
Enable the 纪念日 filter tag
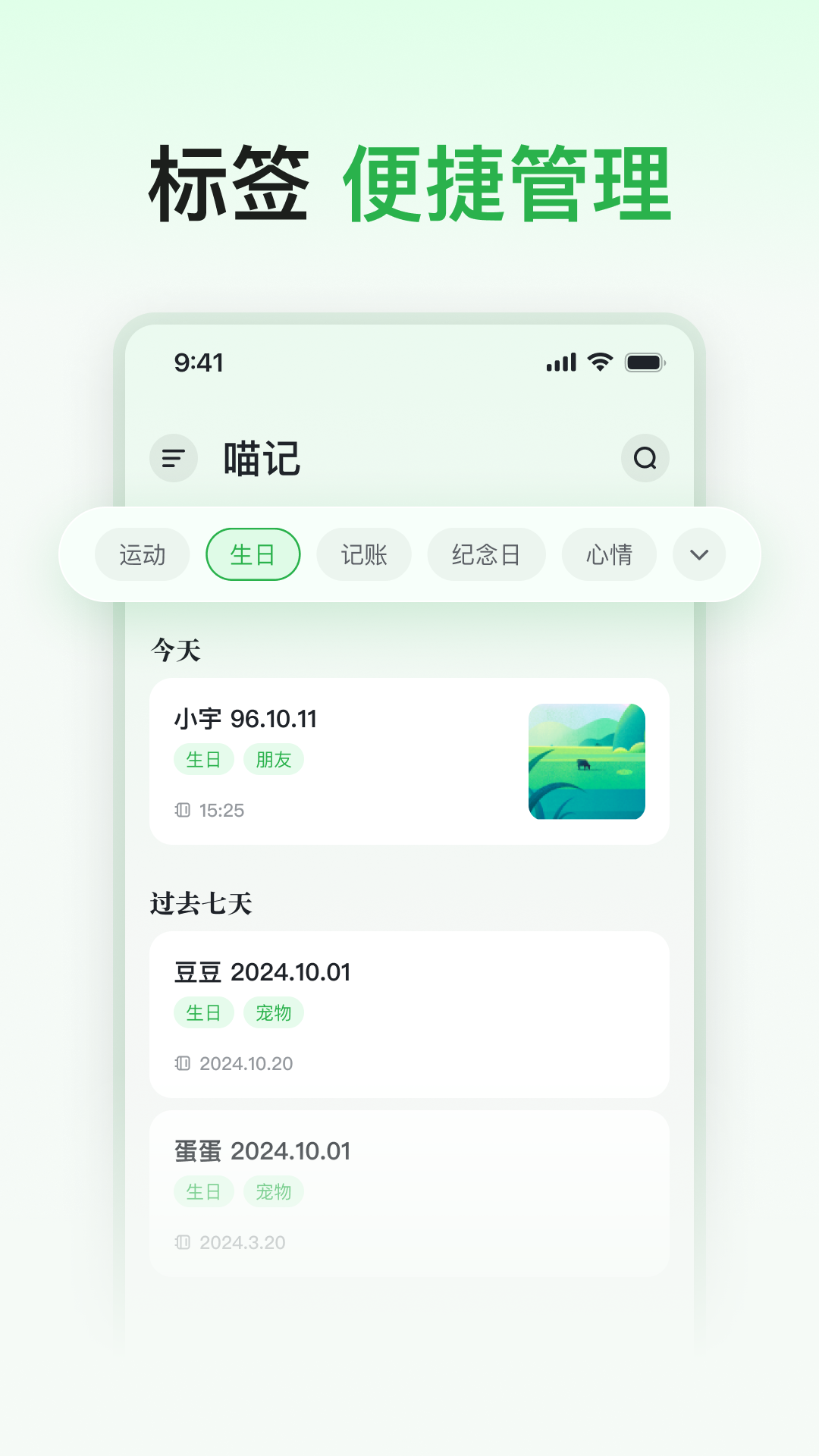tap(485, 554)
